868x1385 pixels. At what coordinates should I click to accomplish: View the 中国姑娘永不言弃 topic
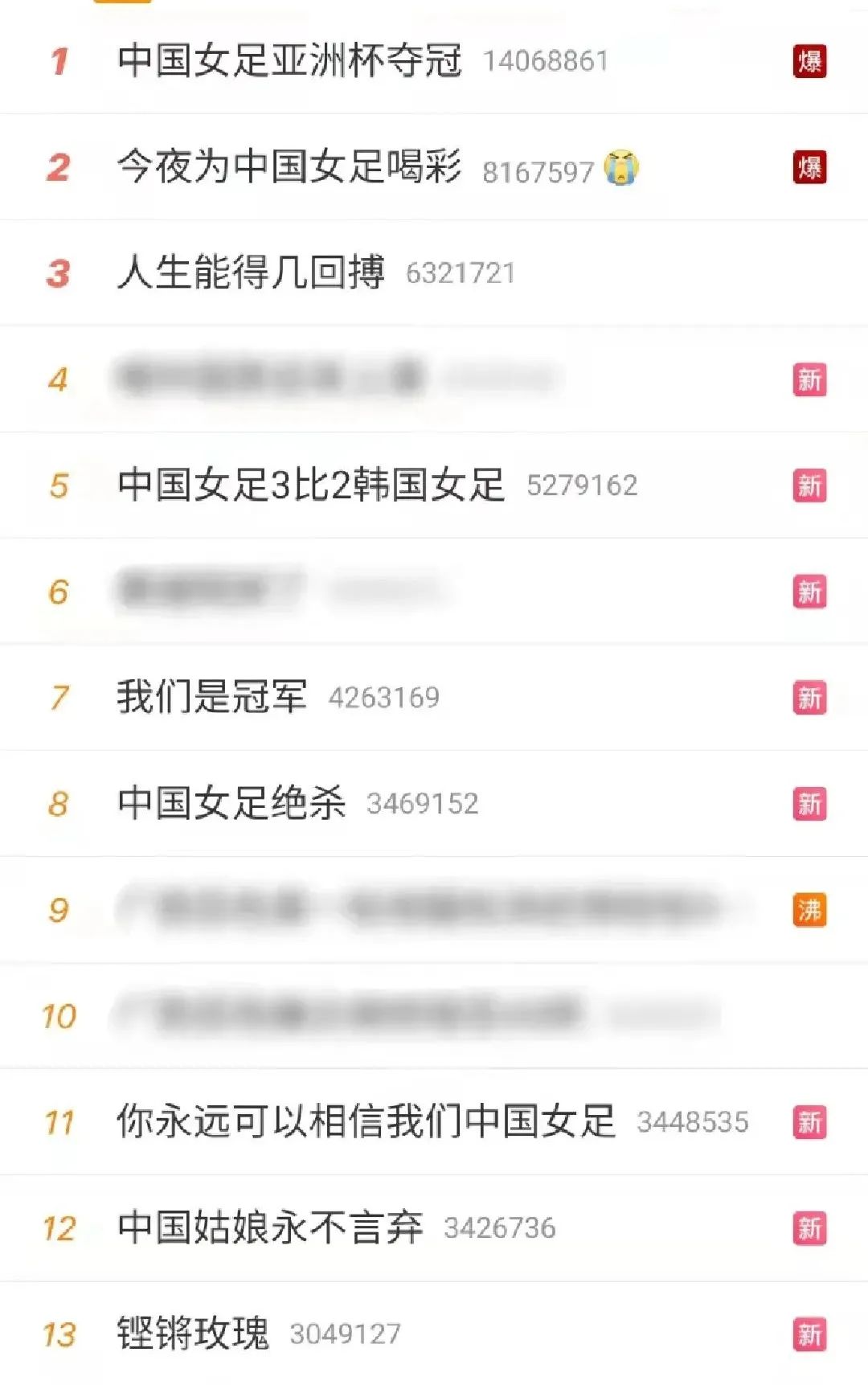[270, 1227]
